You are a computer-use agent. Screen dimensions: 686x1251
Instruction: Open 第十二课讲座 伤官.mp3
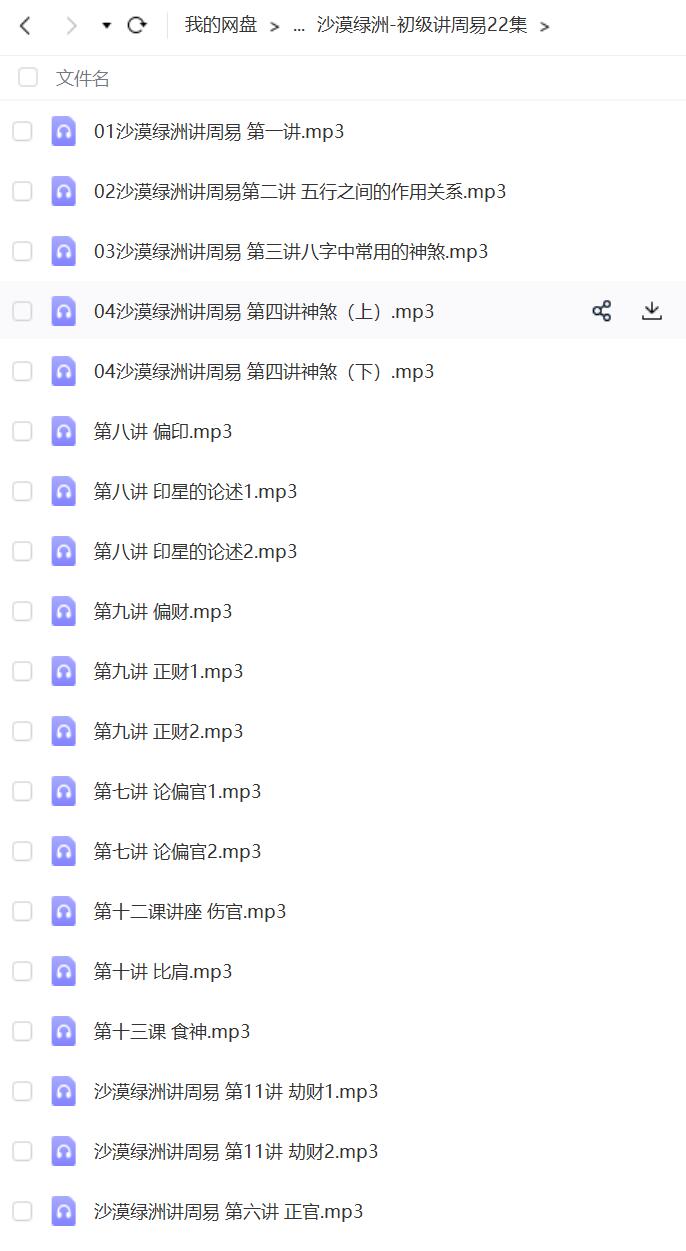[x=189, y=911]
